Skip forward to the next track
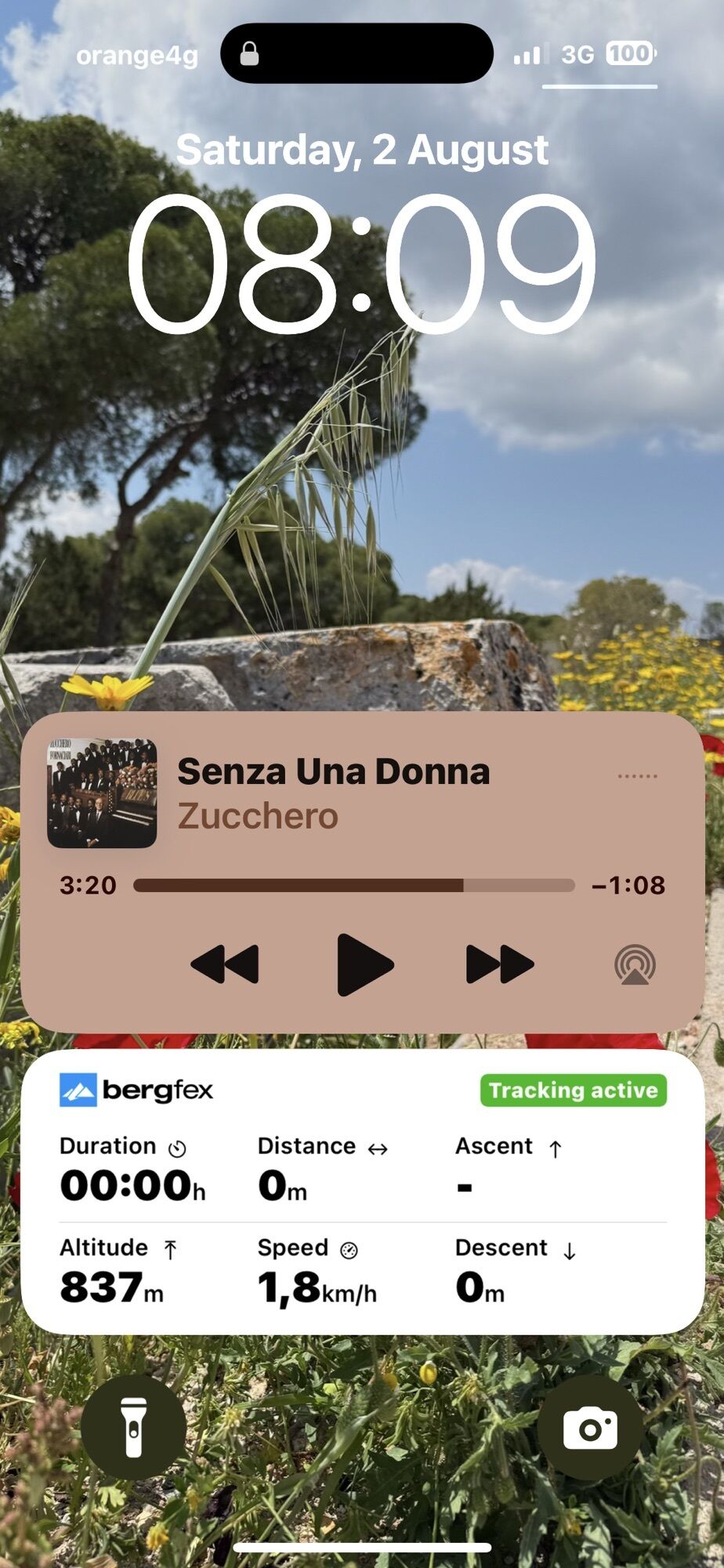 500,964
